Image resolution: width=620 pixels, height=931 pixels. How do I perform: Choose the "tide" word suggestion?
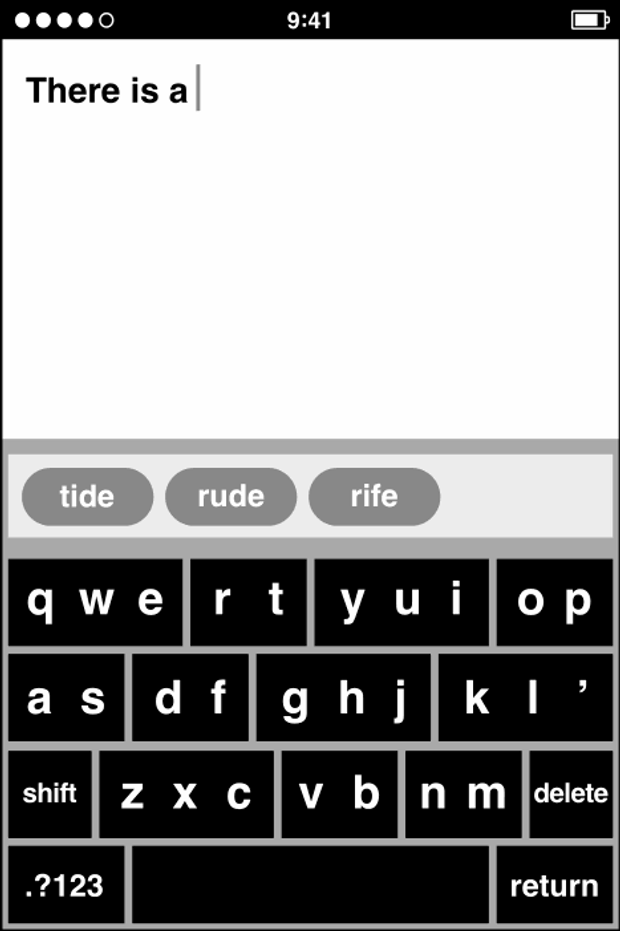click(x=87, y=497)
